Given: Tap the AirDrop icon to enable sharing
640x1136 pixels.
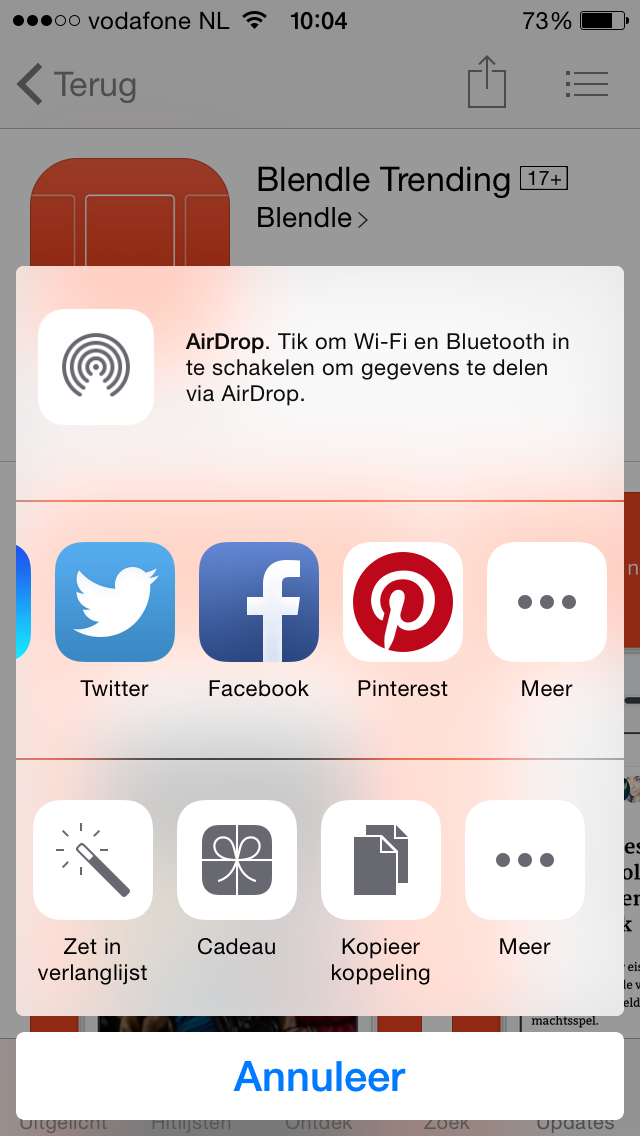Looking at the screenshot, I should click(x=96, y=367).
